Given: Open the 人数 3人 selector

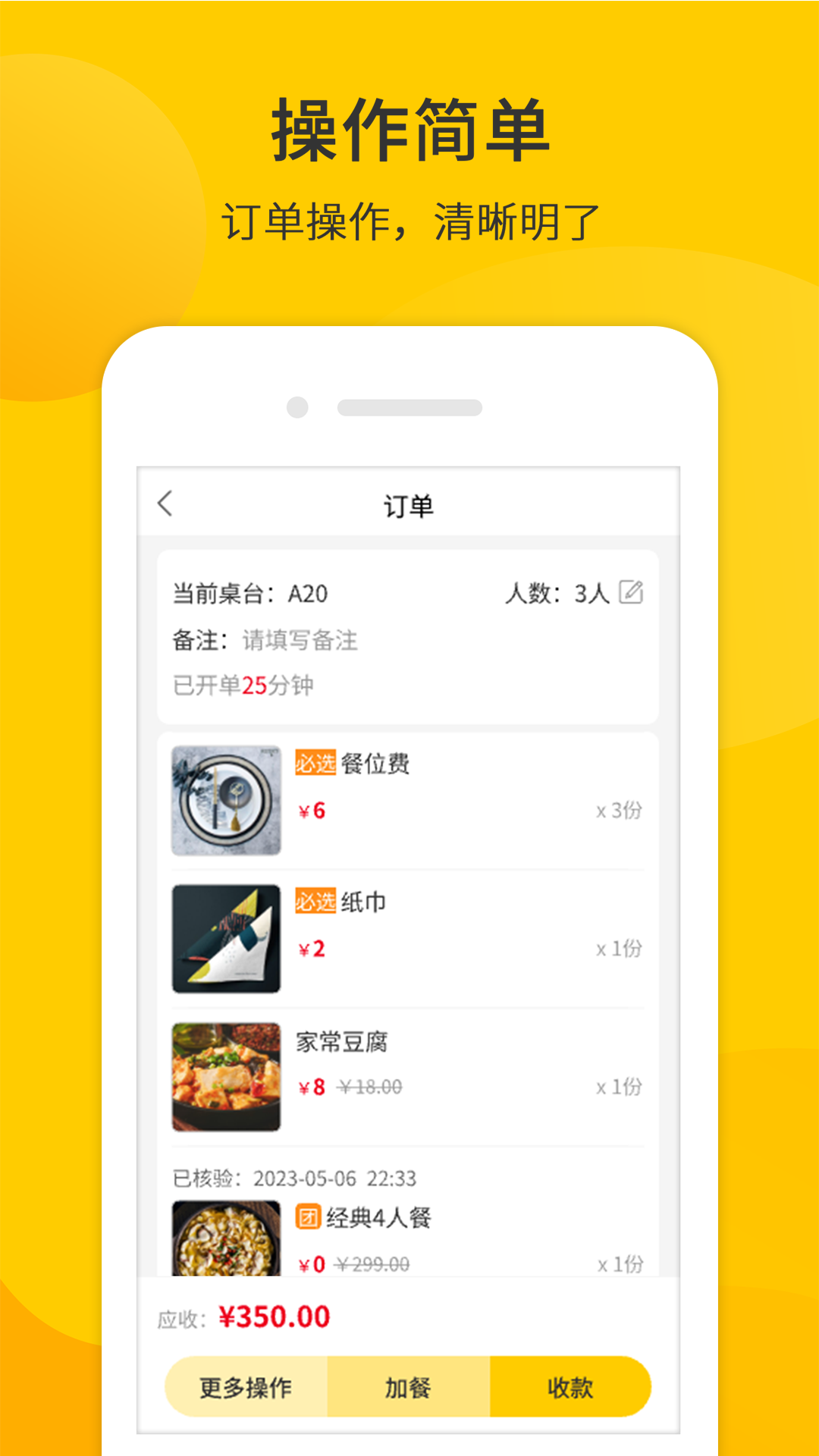Looking at the screenshot, I should [x=559, y=595].
